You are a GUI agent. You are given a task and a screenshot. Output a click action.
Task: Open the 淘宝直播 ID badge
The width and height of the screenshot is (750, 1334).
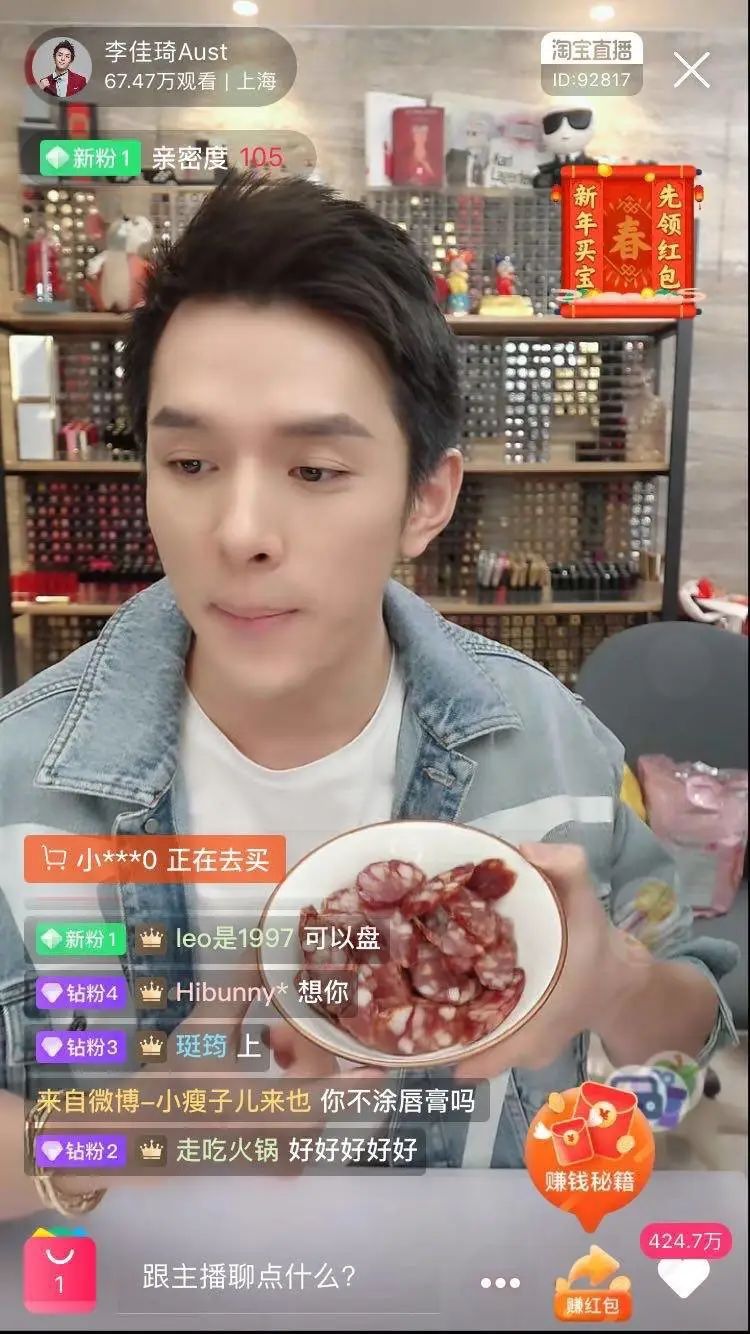(591, 64)
